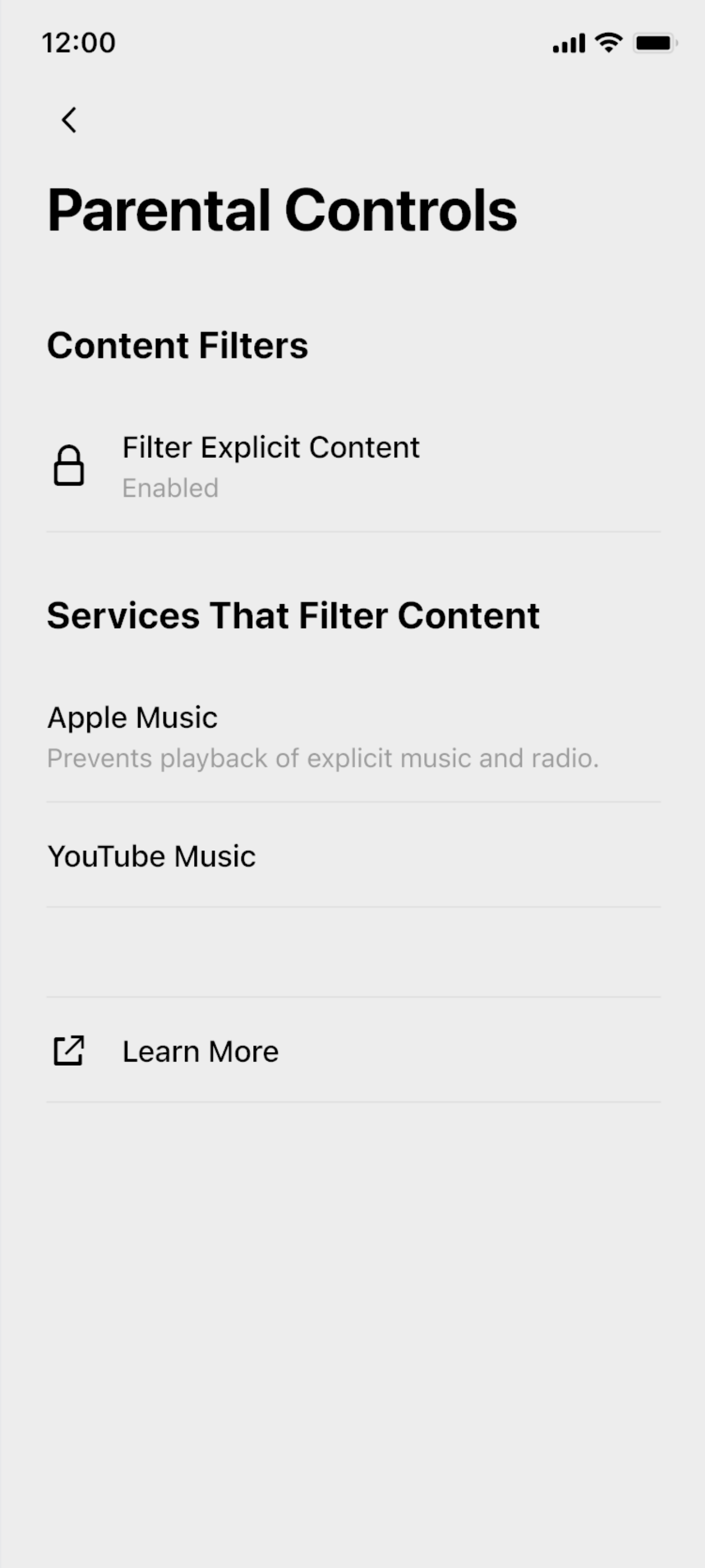Select the Content Filters section header
Image resolution: width=705 pixels, height=1568 pixels.
[x=178, y=345]
